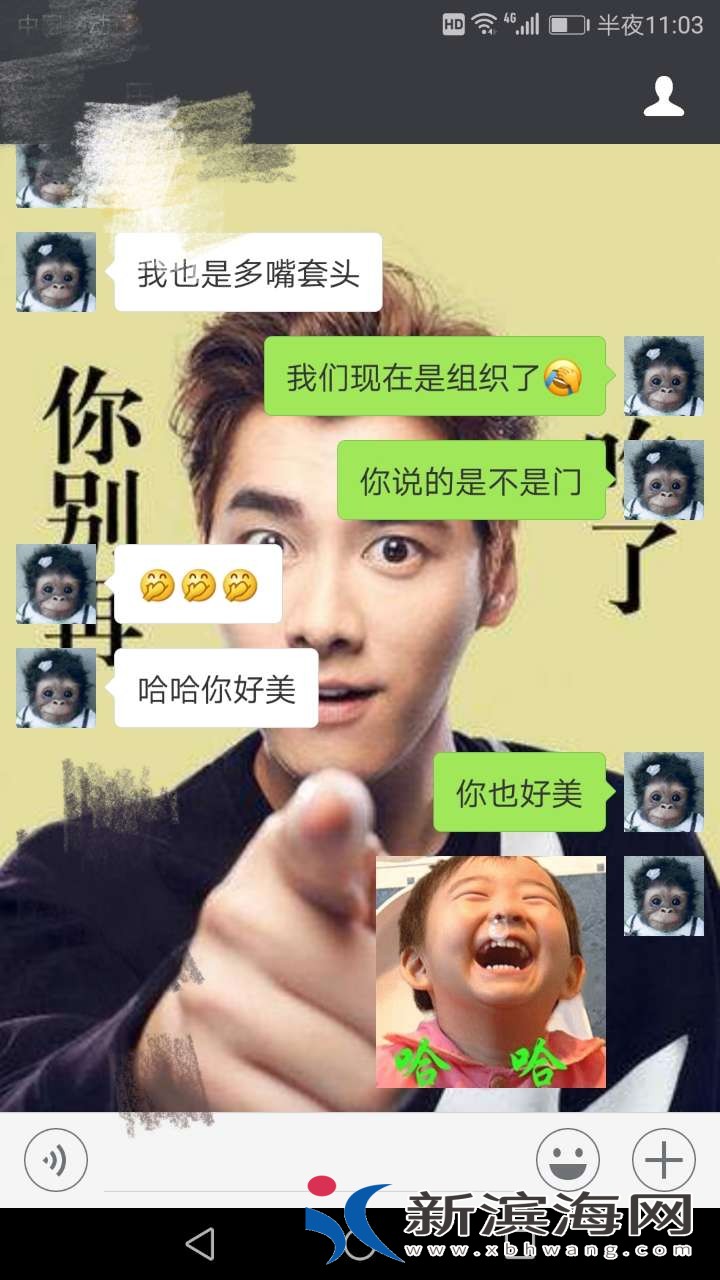Tap the message text input field
The image size is (720, 1280).
(x=310, y=1165)
